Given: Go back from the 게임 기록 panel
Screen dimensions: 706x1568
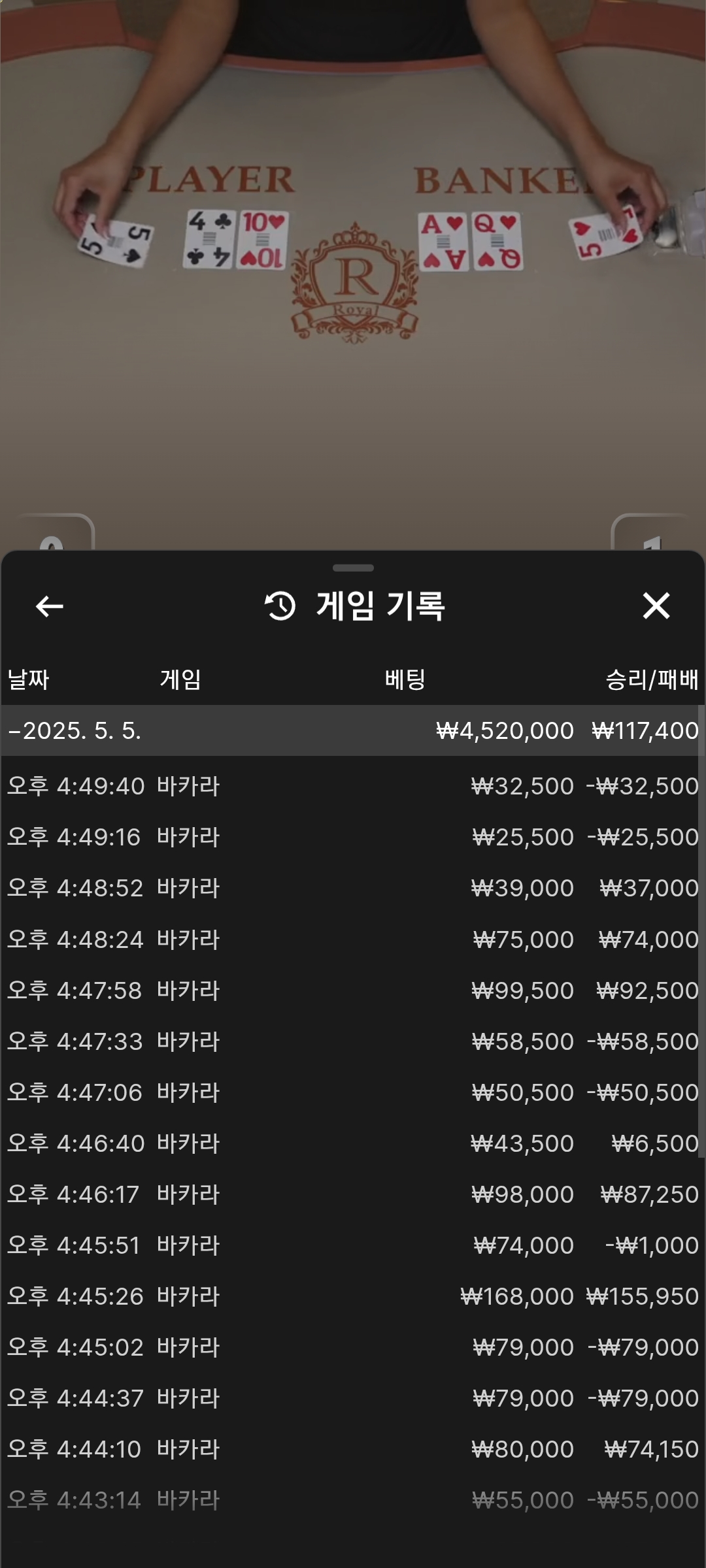Looking at the screenshot, I should [x=50, y=606].
